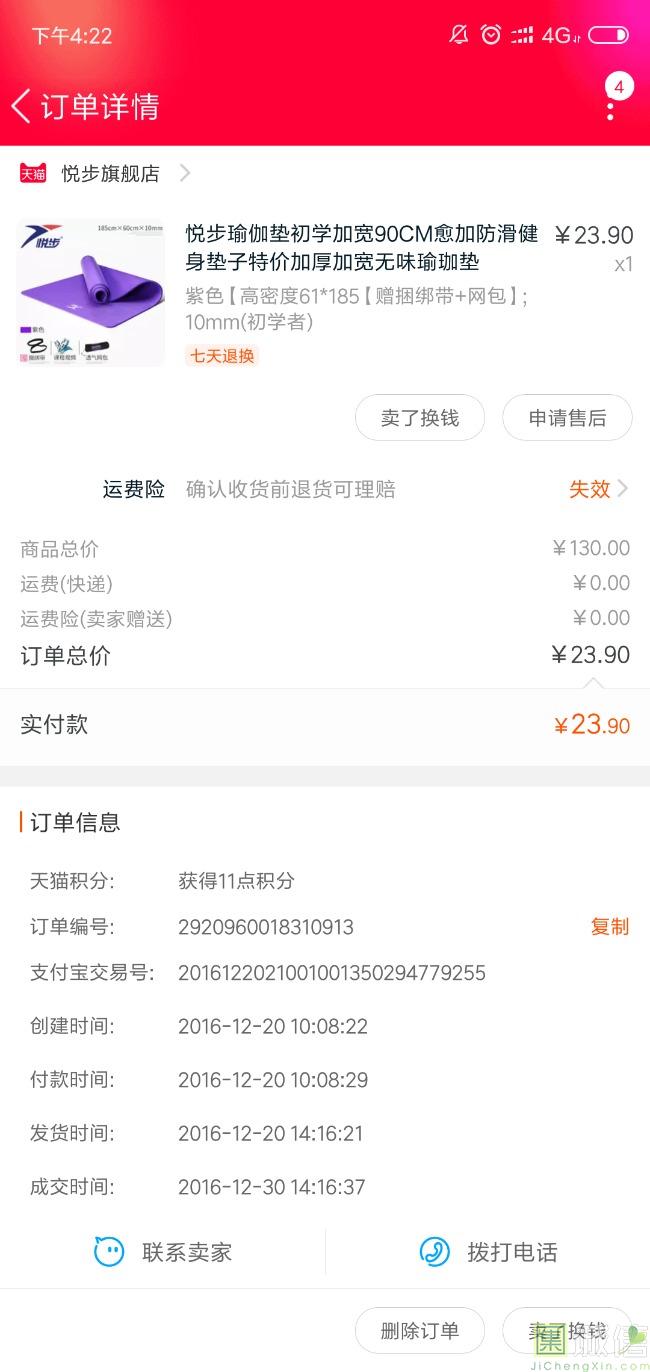Open the 悦步旗舰店 store page
The width and height of the screenshot is (650, 1372).
pos(105,173)
